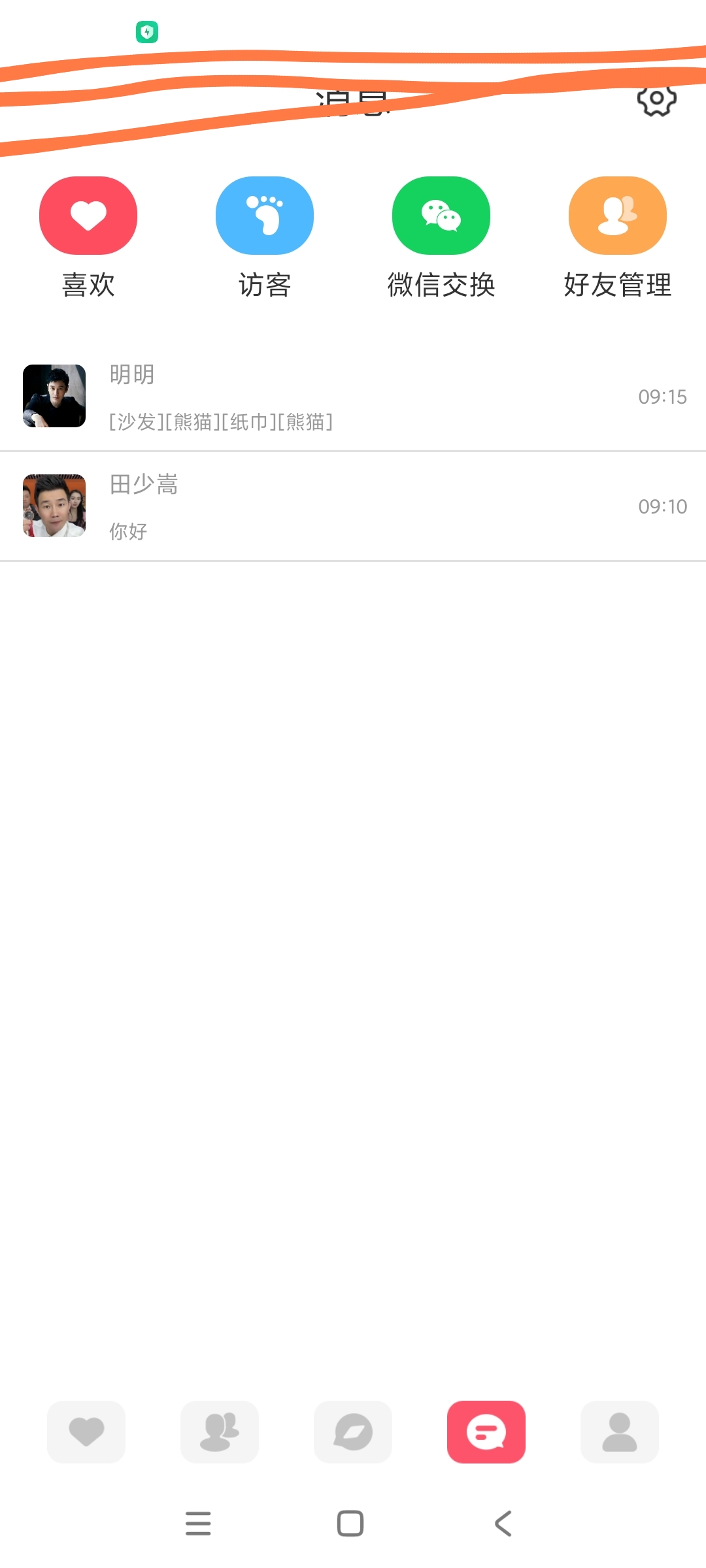This screenshot has height=1568, width=706.
Task: Switch to the heart tab
Action: [x=86, y=1431]
